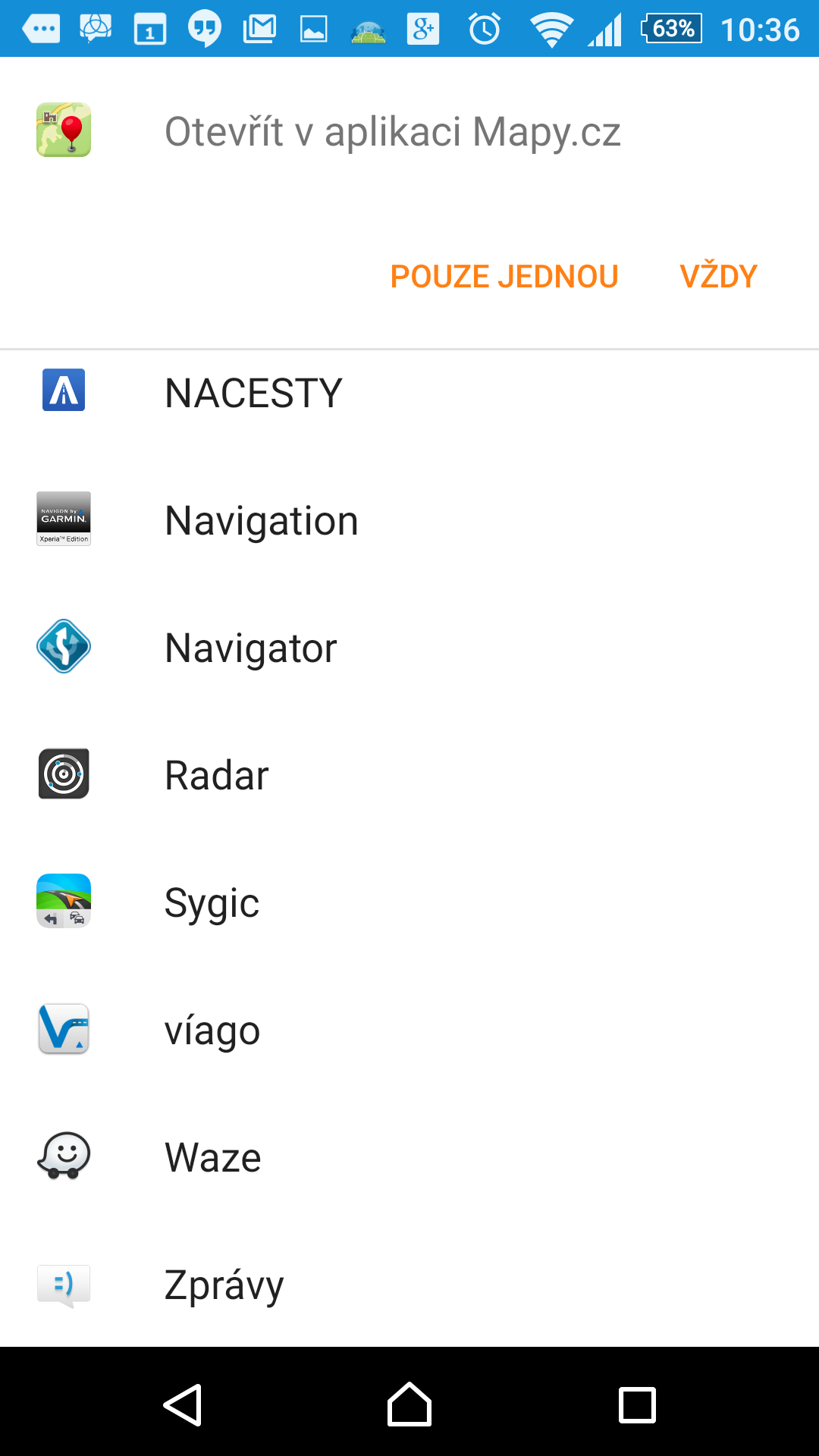Tap the system back button
The height and width of the screenshot is (1456, 819).
pyautogui.click(x=183, y=1404)
